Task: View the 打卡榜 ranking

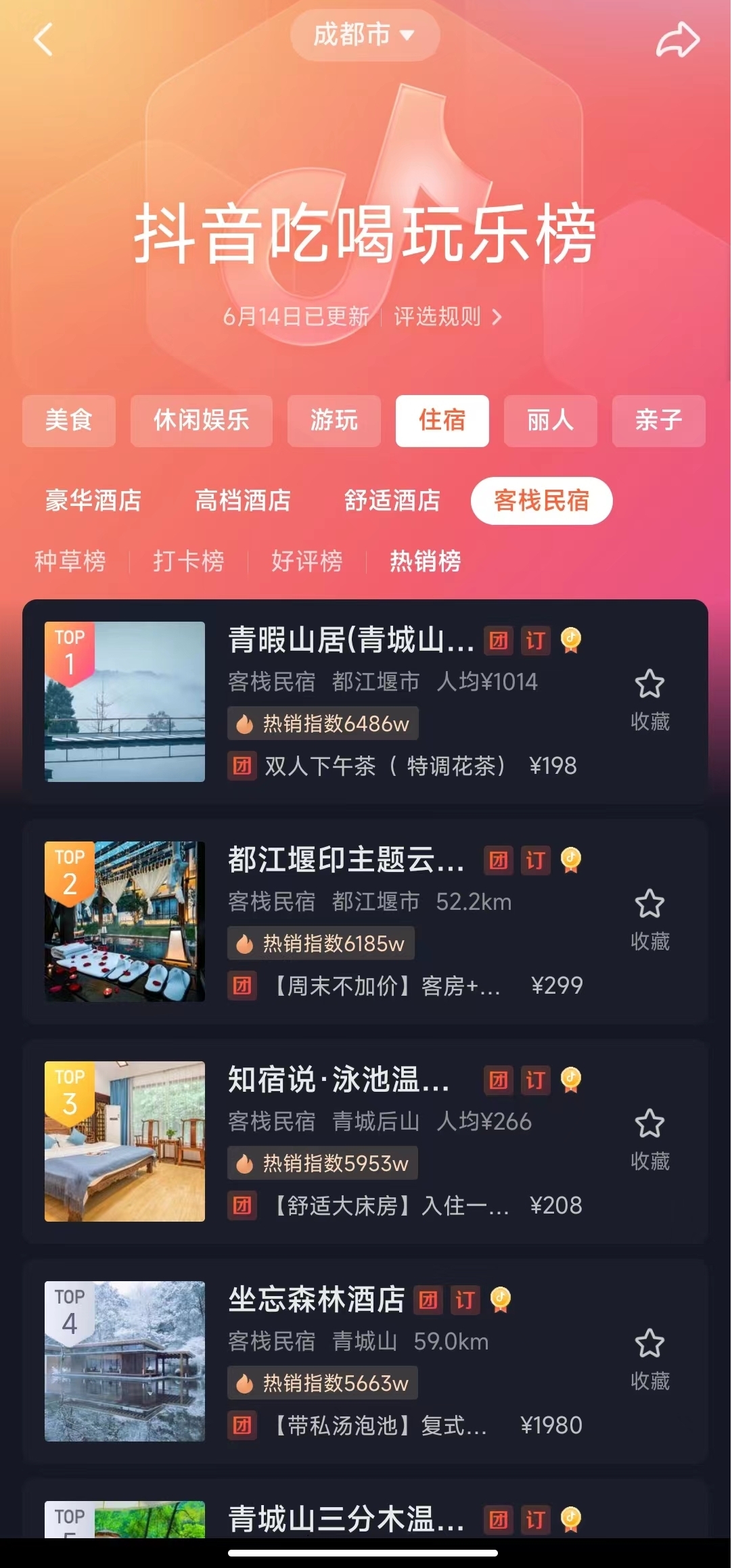Action: tap(189, 561)
